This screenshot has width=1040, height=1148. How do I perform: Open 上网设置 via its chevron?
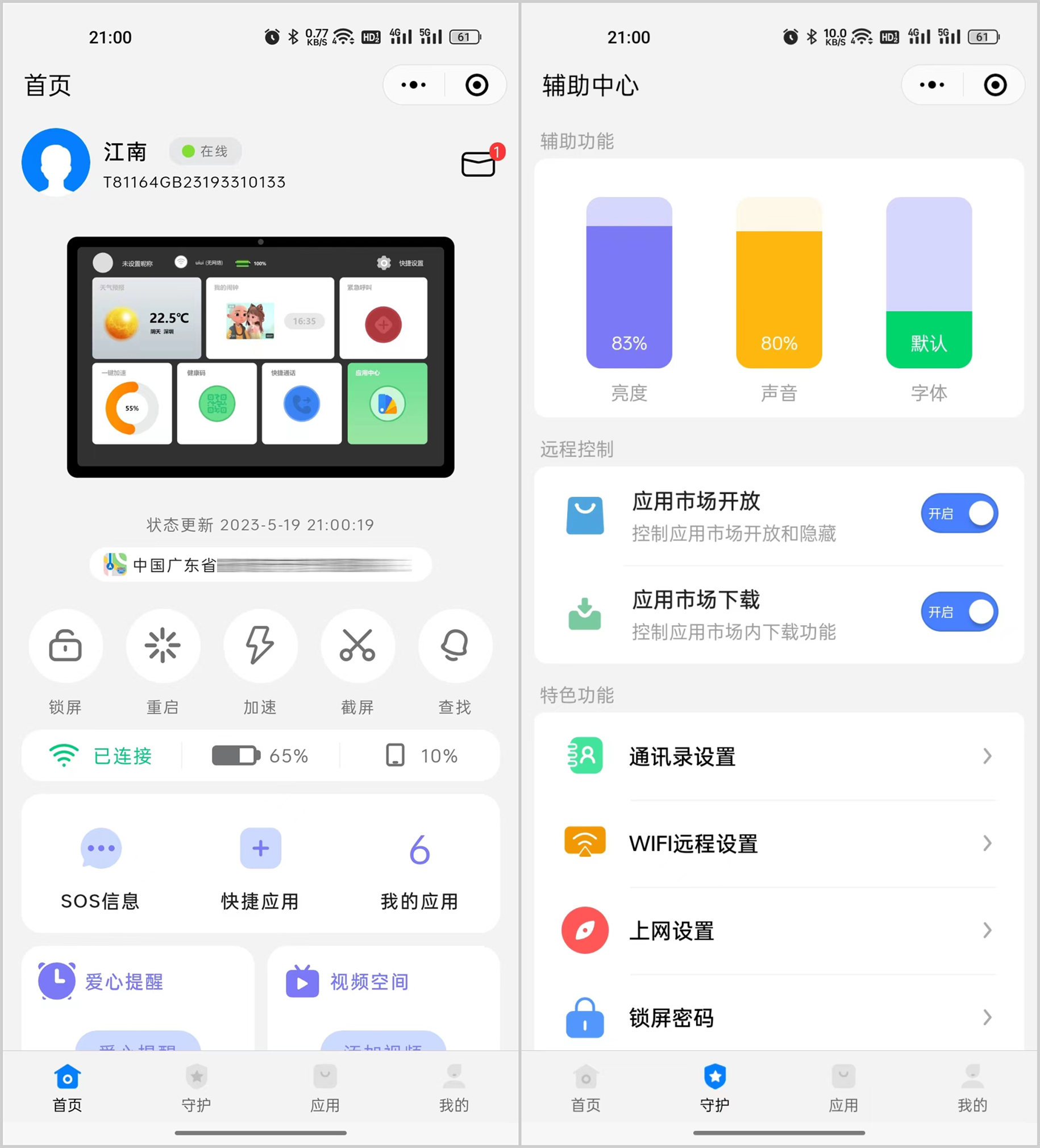[987, 931]
